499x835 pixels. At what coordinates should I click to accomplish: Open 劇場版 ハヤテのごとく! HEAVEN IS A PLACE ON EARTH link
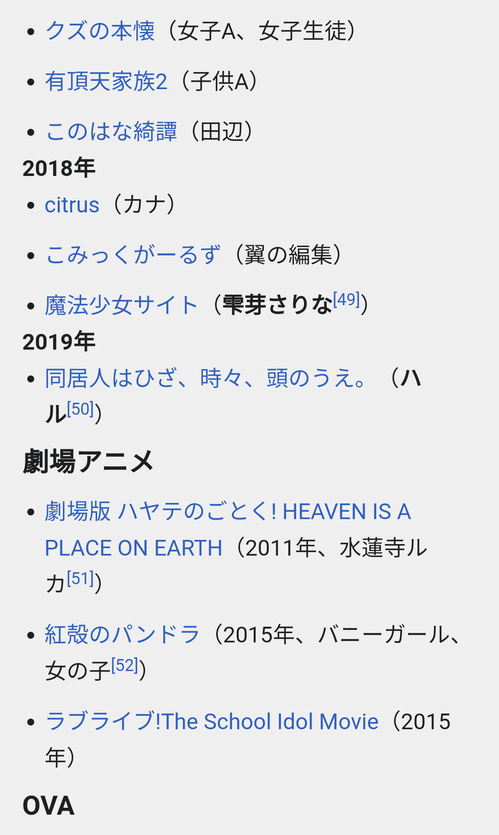[228, 530]
